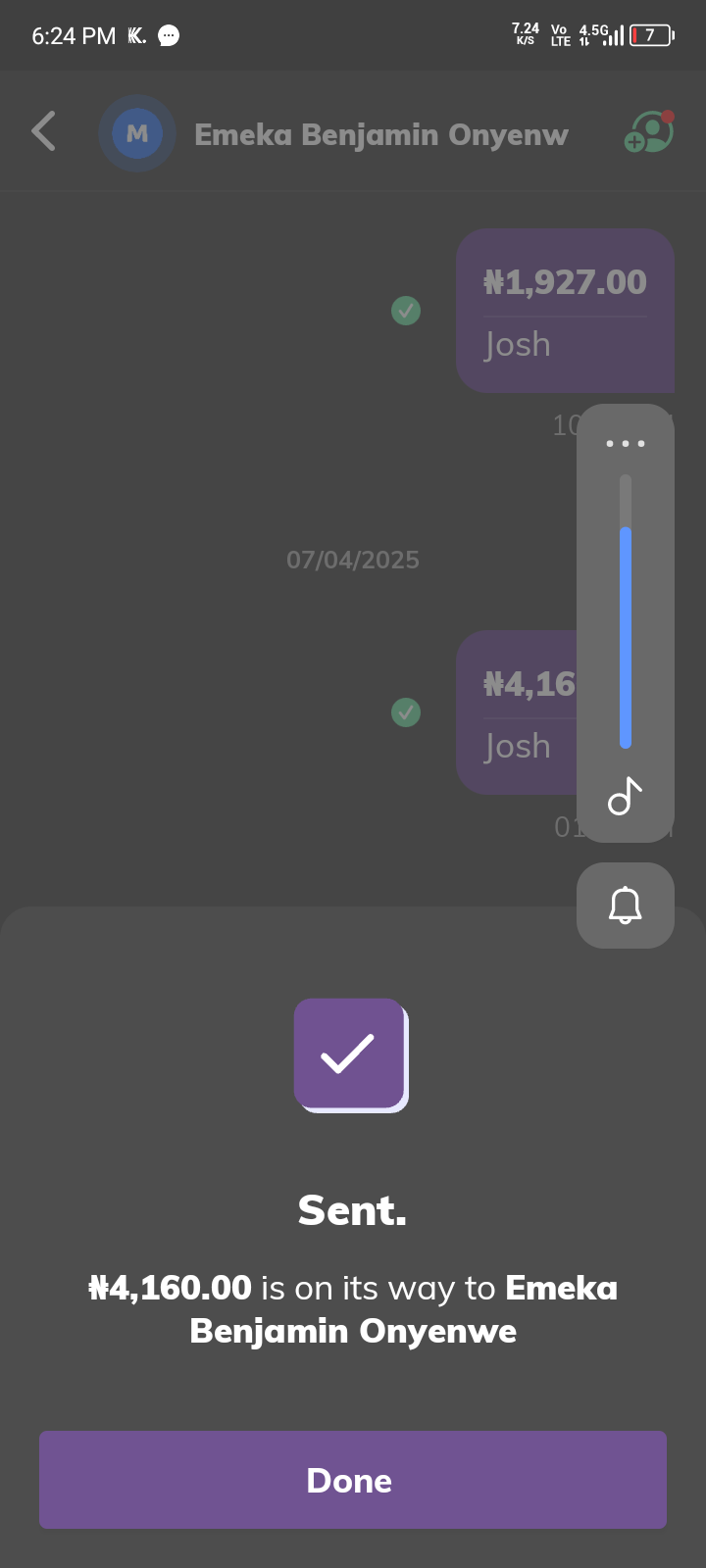Toggle the ringer mode bell
Image resolution: width=706 pixels, height=1568 pixels.
click(625, 905)
